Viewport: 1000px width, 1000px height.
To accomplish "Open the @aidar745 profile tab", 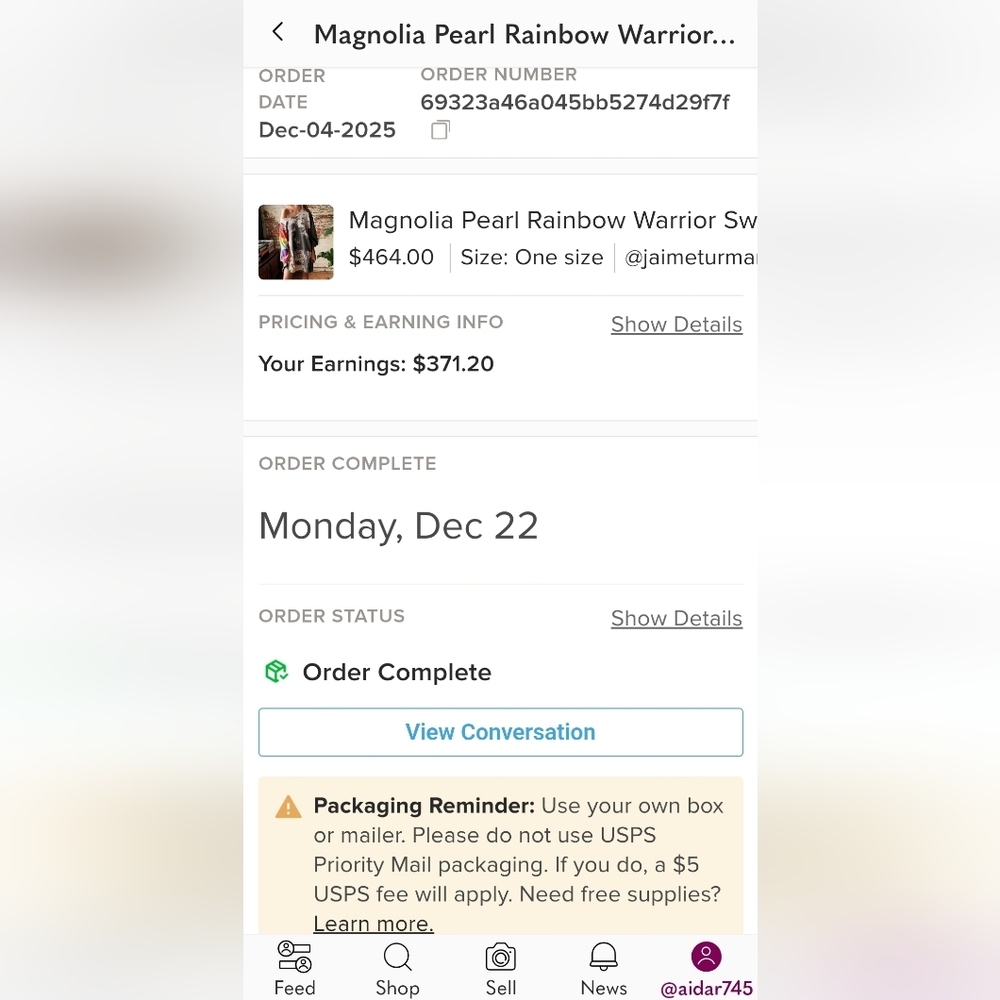I will click(706, 968).
